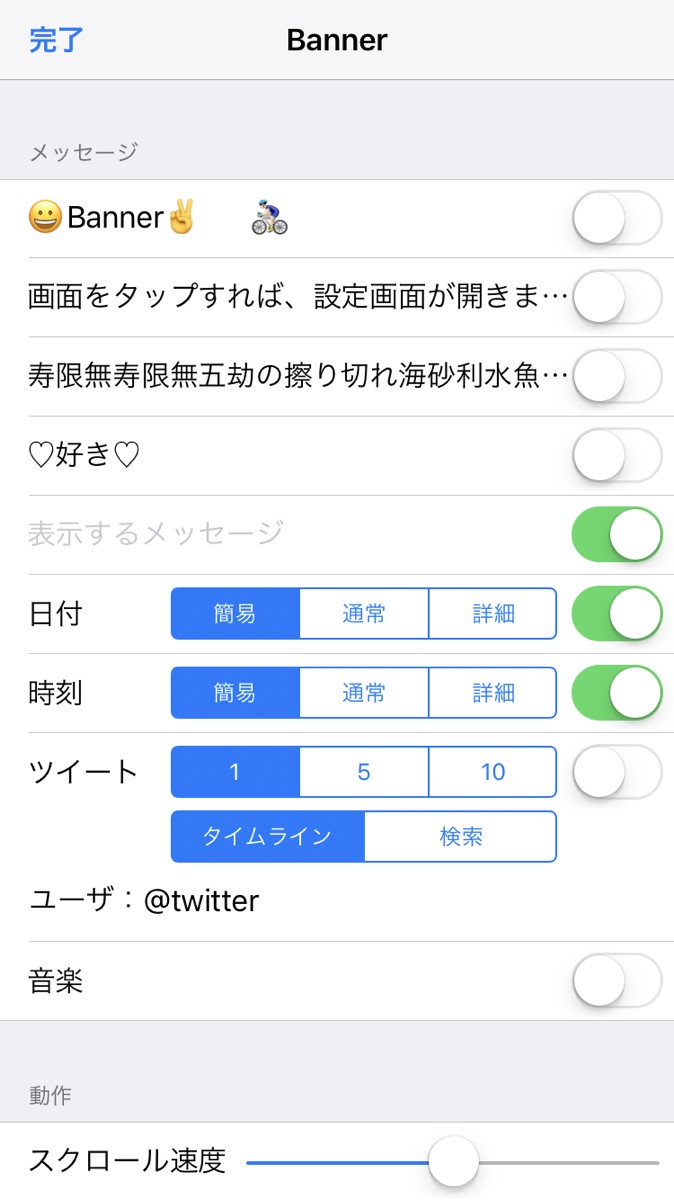Tap the スクロール速度 slider track

click(x=453, y=1162)
